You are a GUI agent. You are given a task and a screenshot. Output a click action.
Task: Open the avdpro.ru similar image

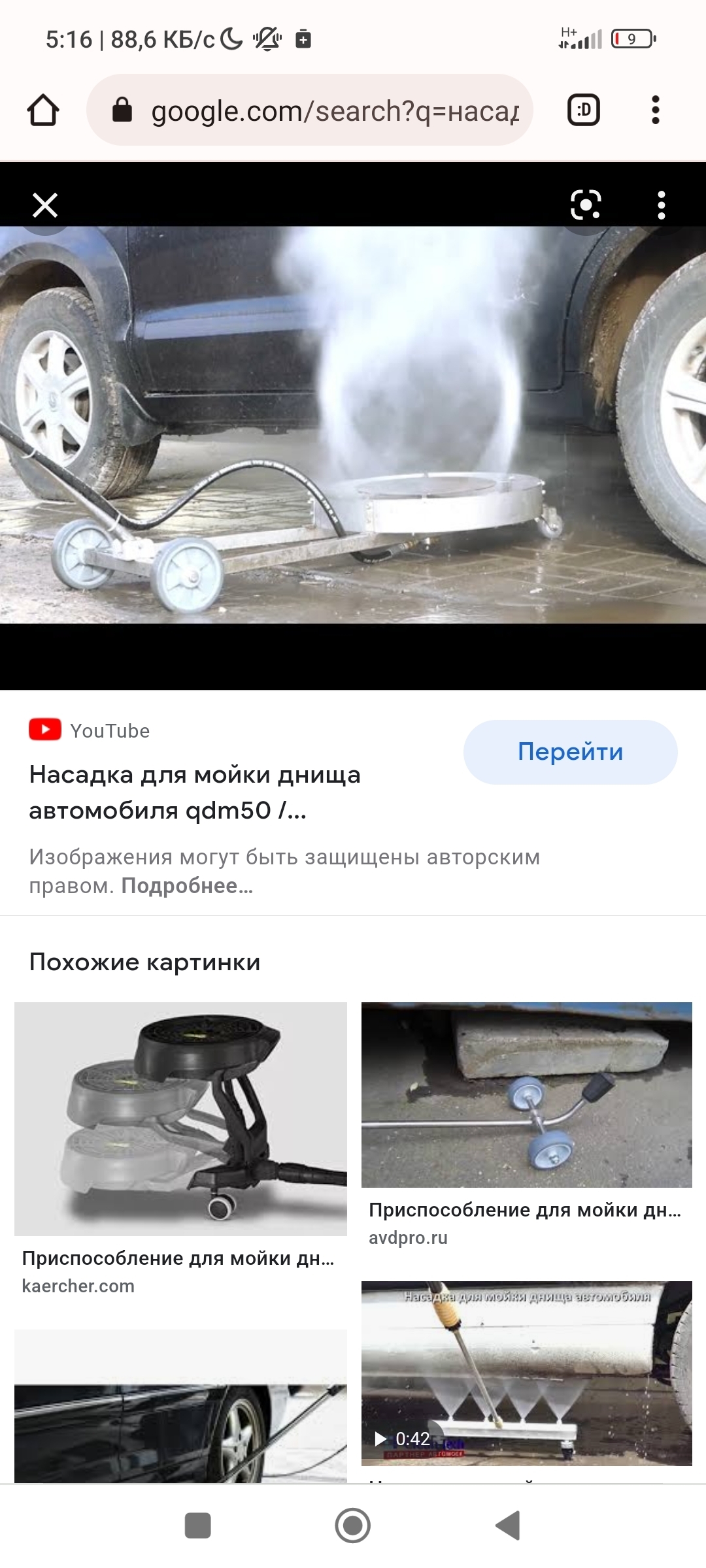[526, 1095]
